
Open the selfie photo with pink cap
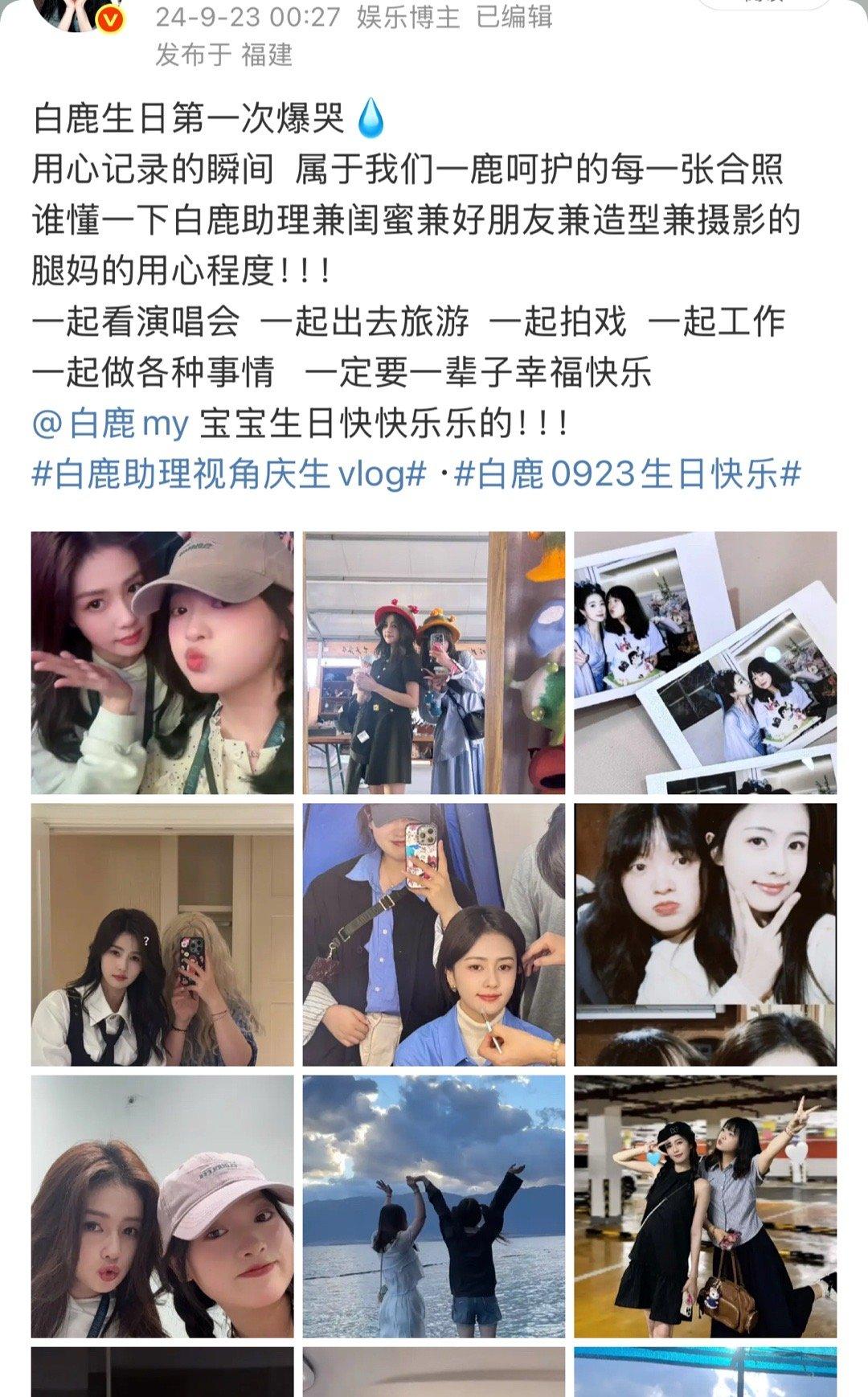click(x=162, y=1206)
